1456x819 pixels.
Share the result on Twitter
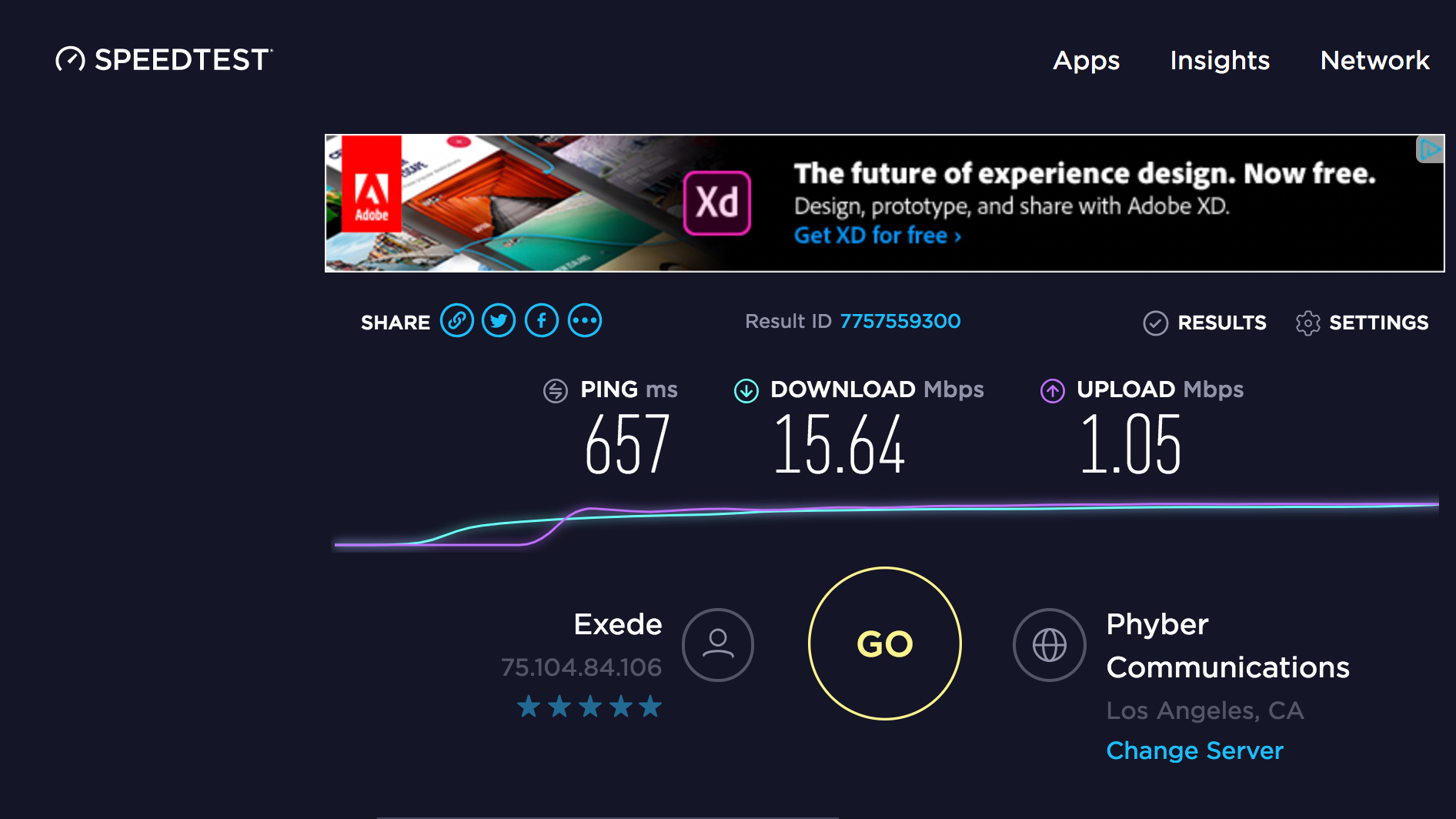click(x=499, y=321)
